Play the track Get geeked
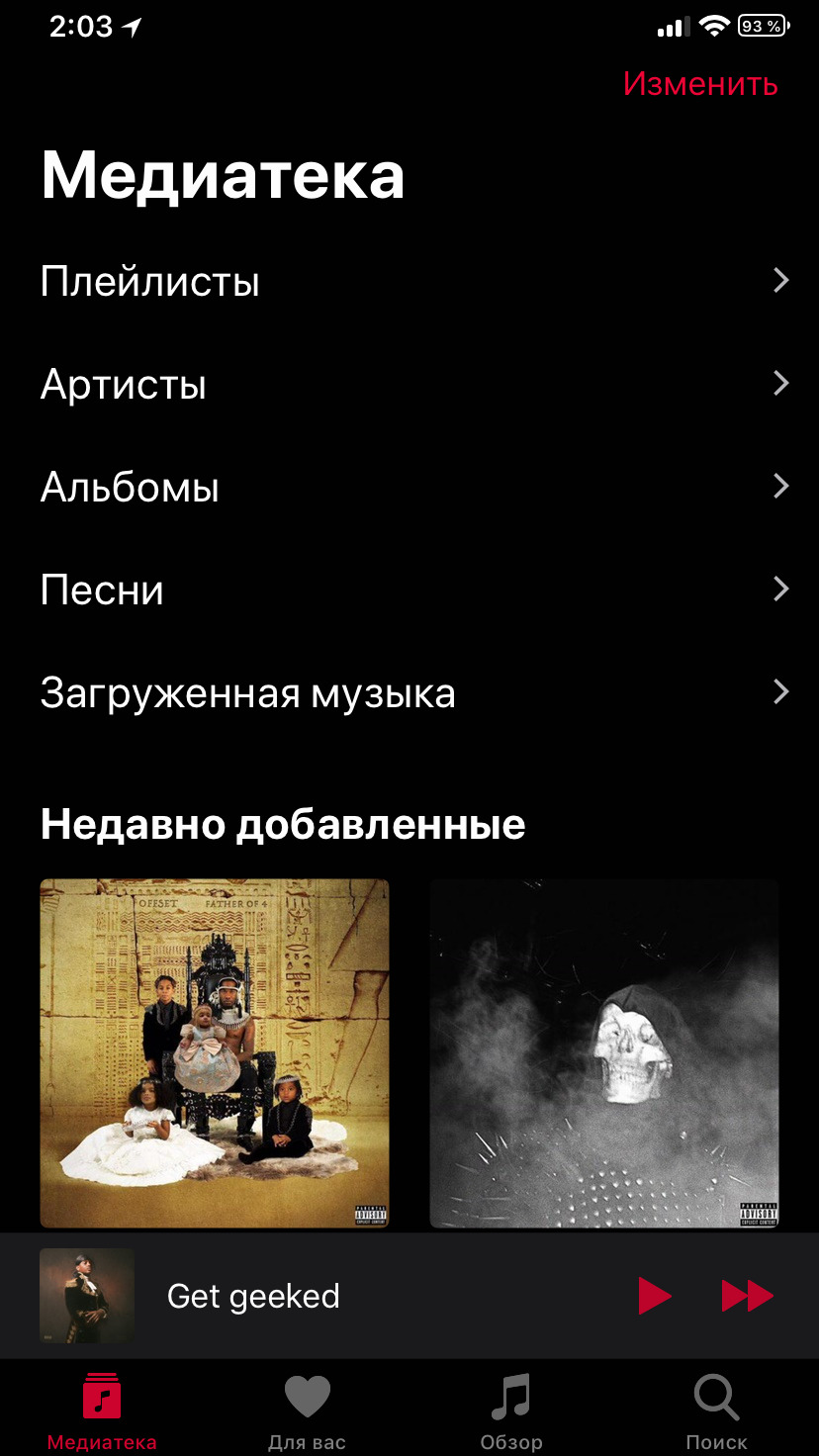 (x=654, y=1296)
